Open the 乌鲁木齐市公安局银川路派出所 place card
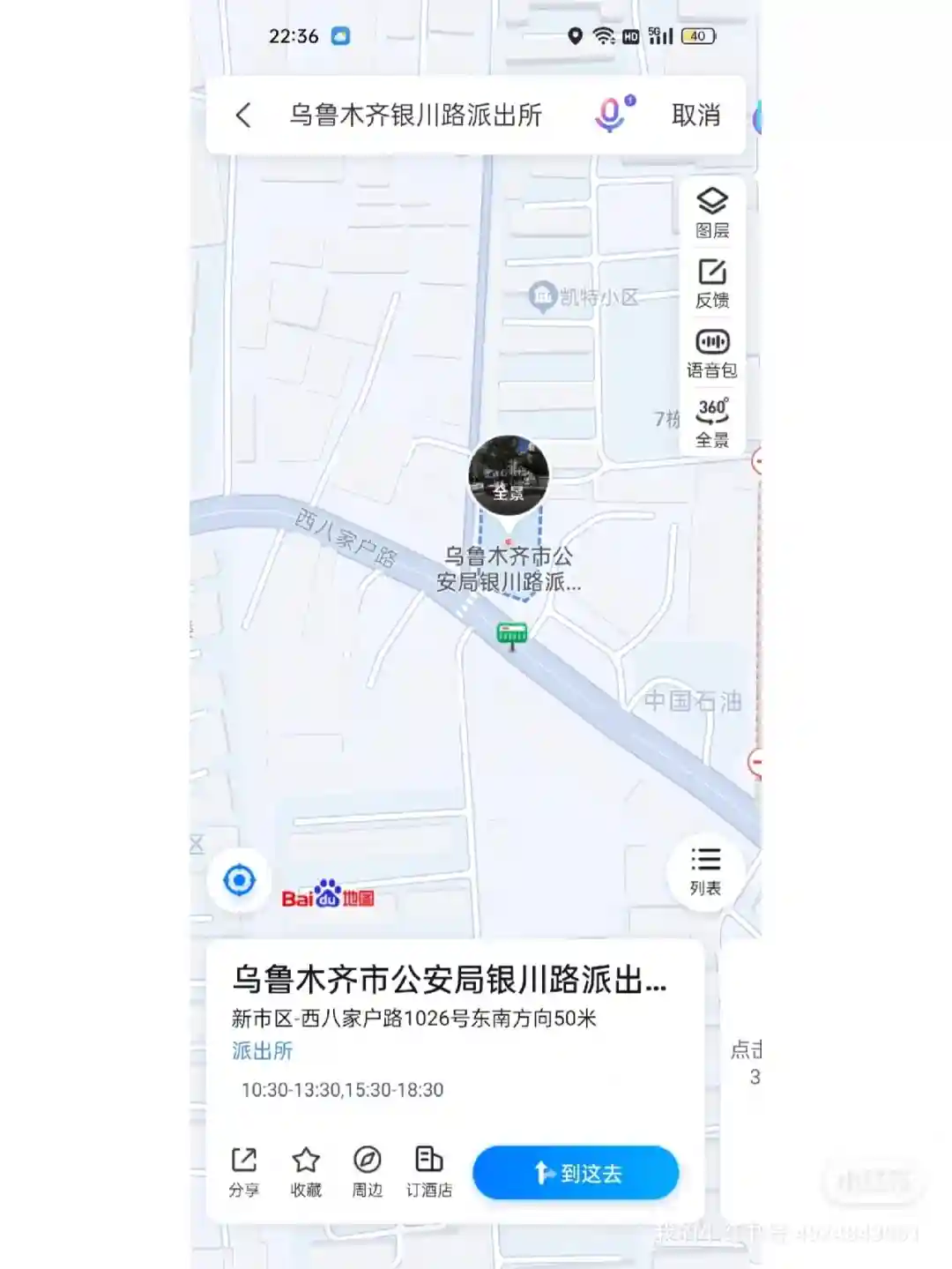The image size is (952, 1269). [x=450, y=980]
